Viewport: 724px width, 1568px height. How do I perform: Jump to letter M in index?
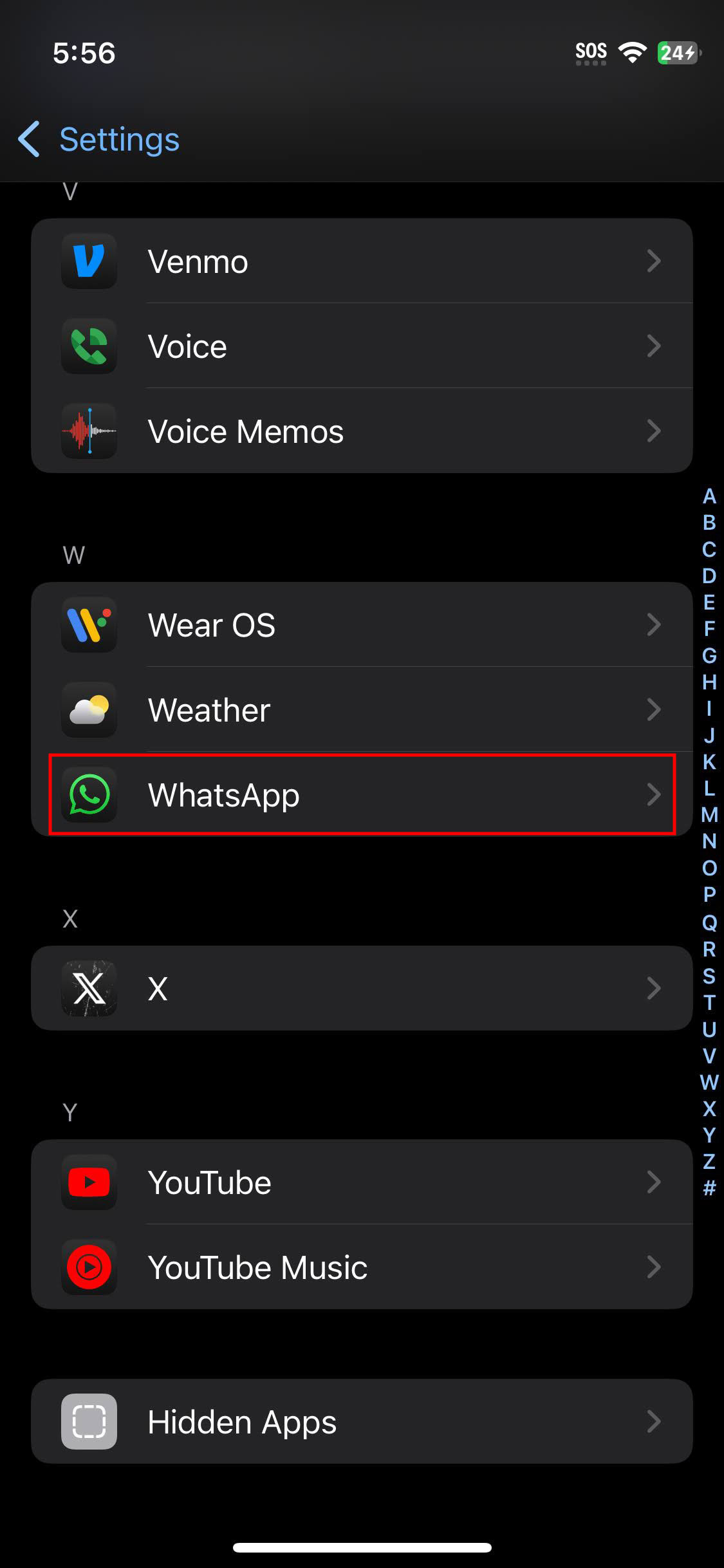(709, 815)
